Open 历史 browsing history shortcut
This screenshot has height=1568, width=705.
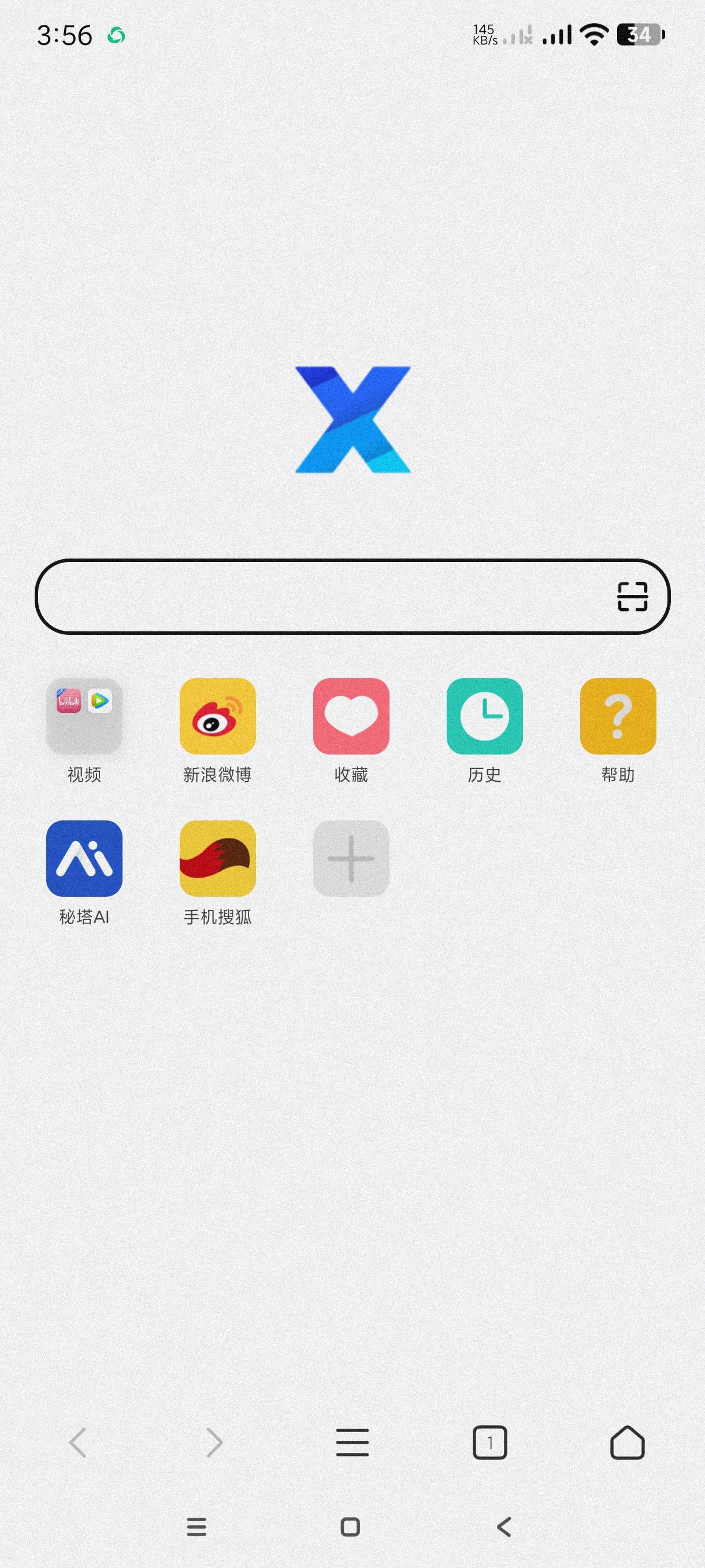[x=484, y=716]
